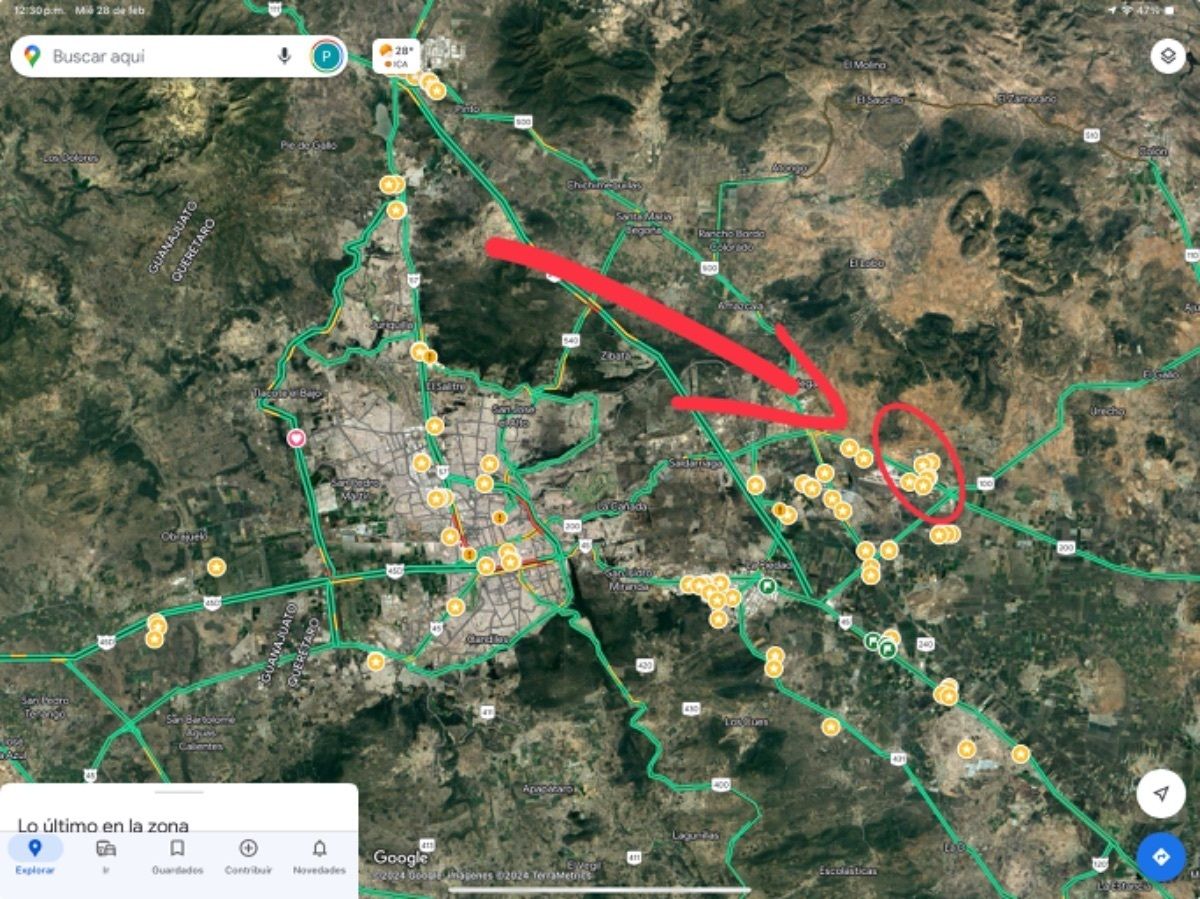
Task: Open the Guardados tab
Action: point(177,856)
